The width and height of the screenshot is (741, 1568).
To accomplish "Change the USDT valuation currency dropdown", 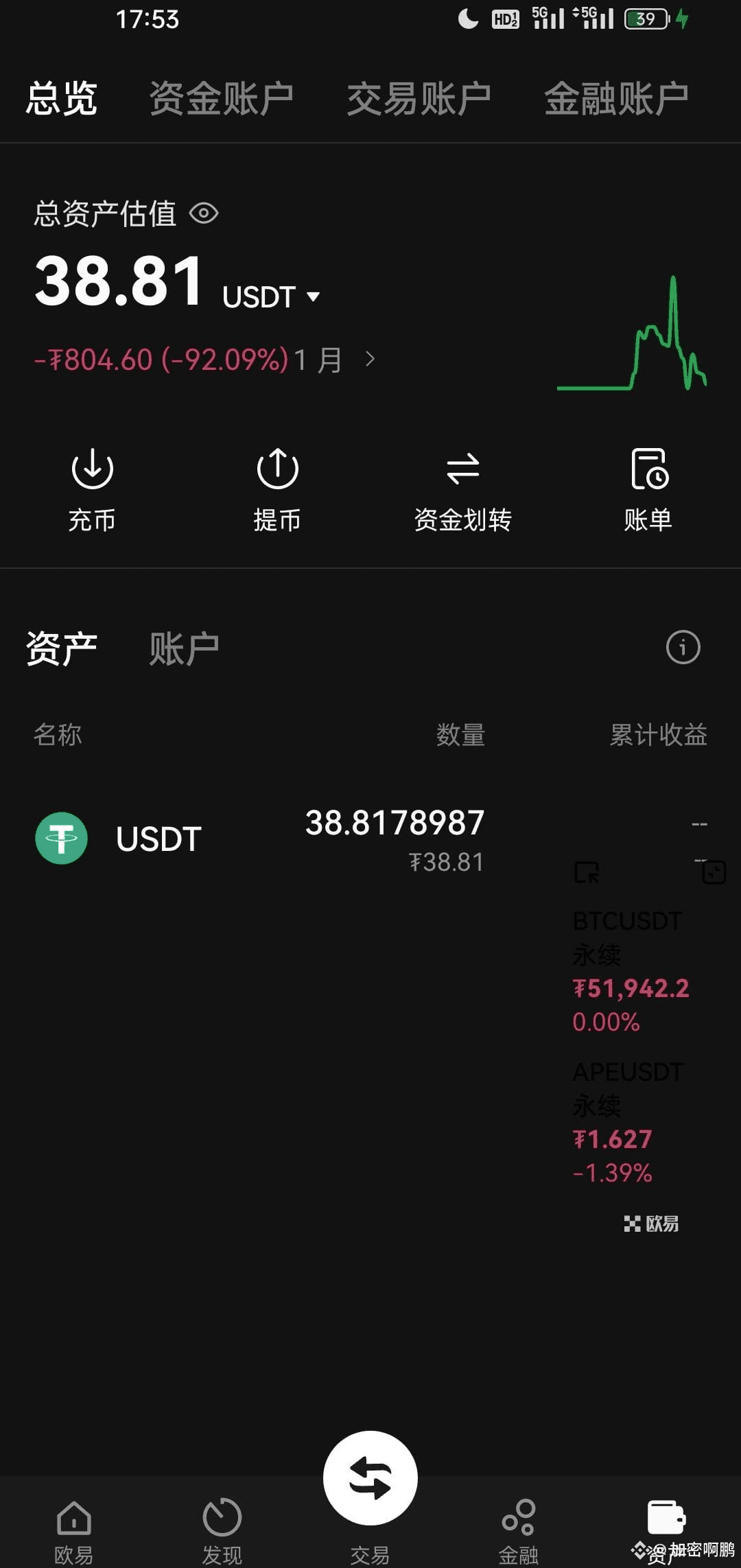I will click(x=272, y=297).
